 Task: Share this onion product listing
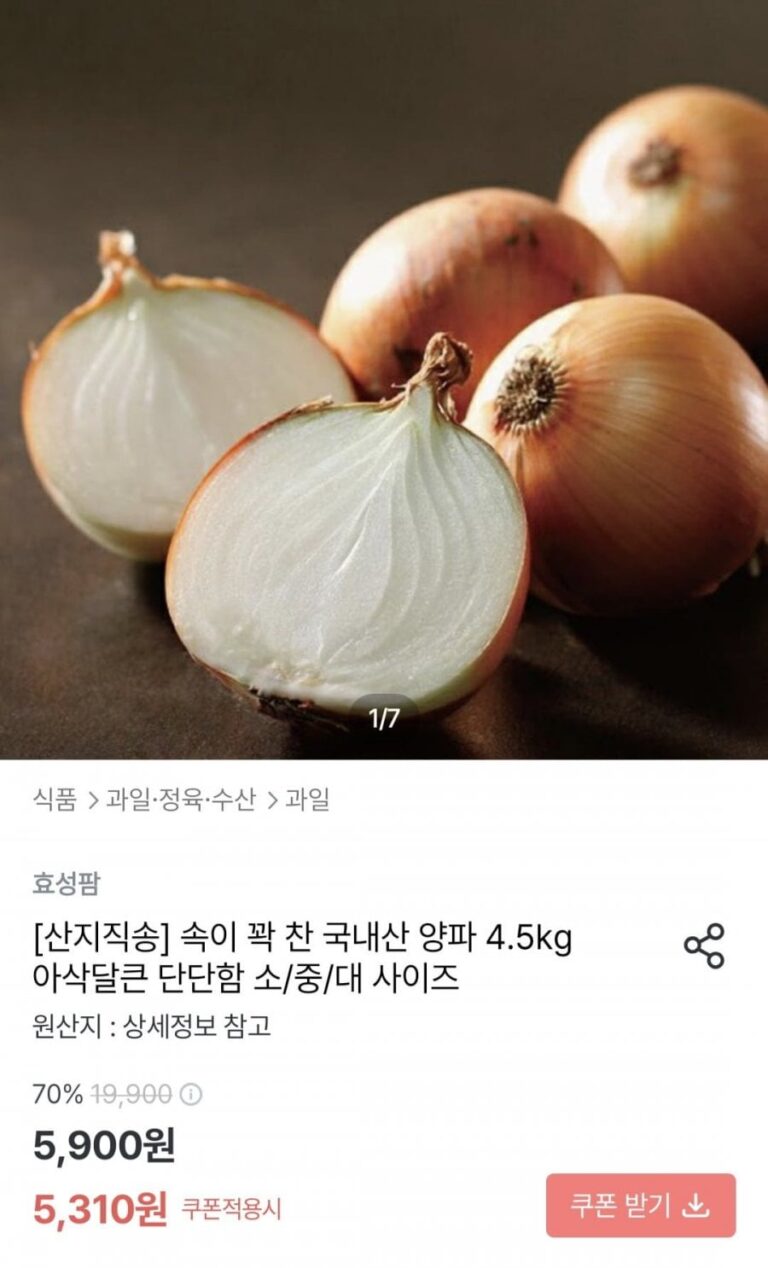pos(703,945)
